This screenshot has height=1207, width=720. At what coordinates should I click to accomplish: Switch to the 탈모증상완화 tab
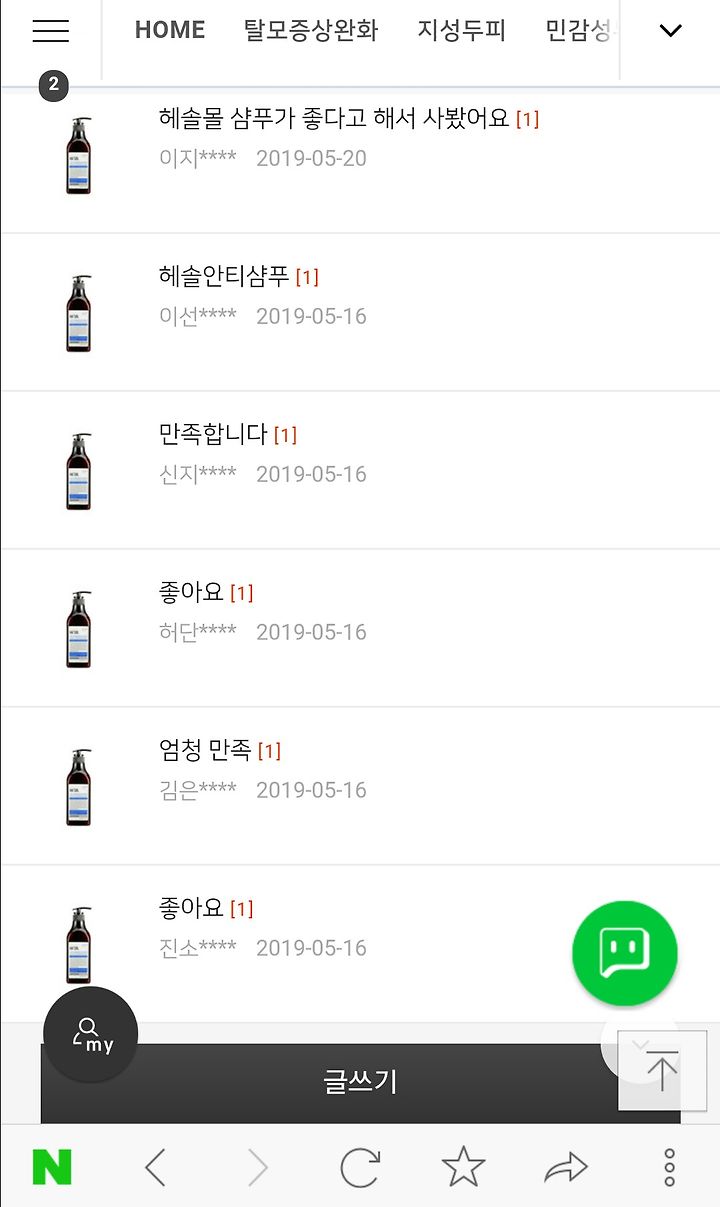[311, 30]
